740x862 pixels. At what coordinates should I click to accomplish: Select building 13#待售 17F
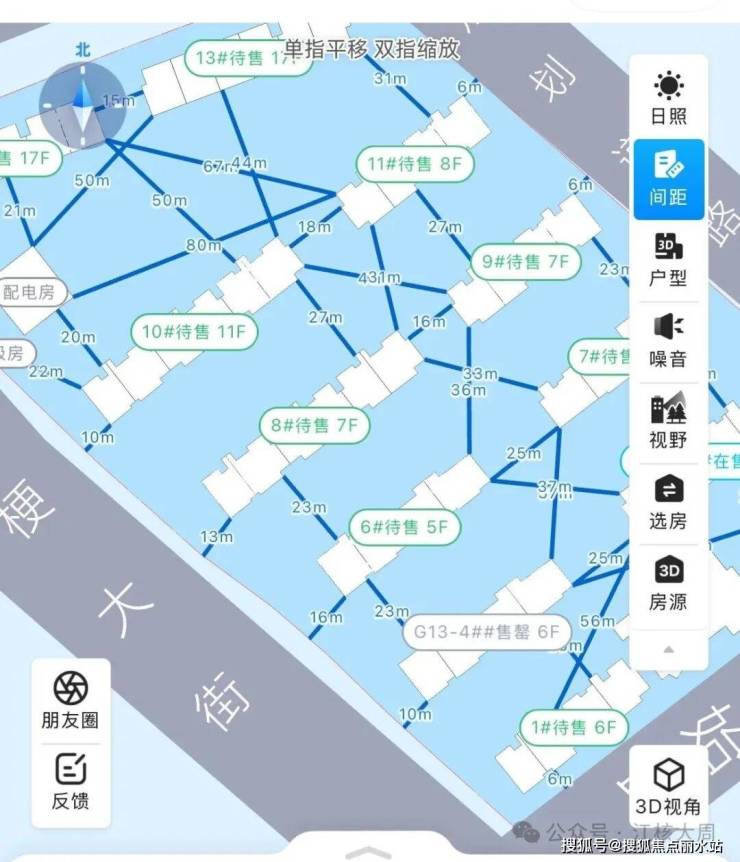(242, 58)
